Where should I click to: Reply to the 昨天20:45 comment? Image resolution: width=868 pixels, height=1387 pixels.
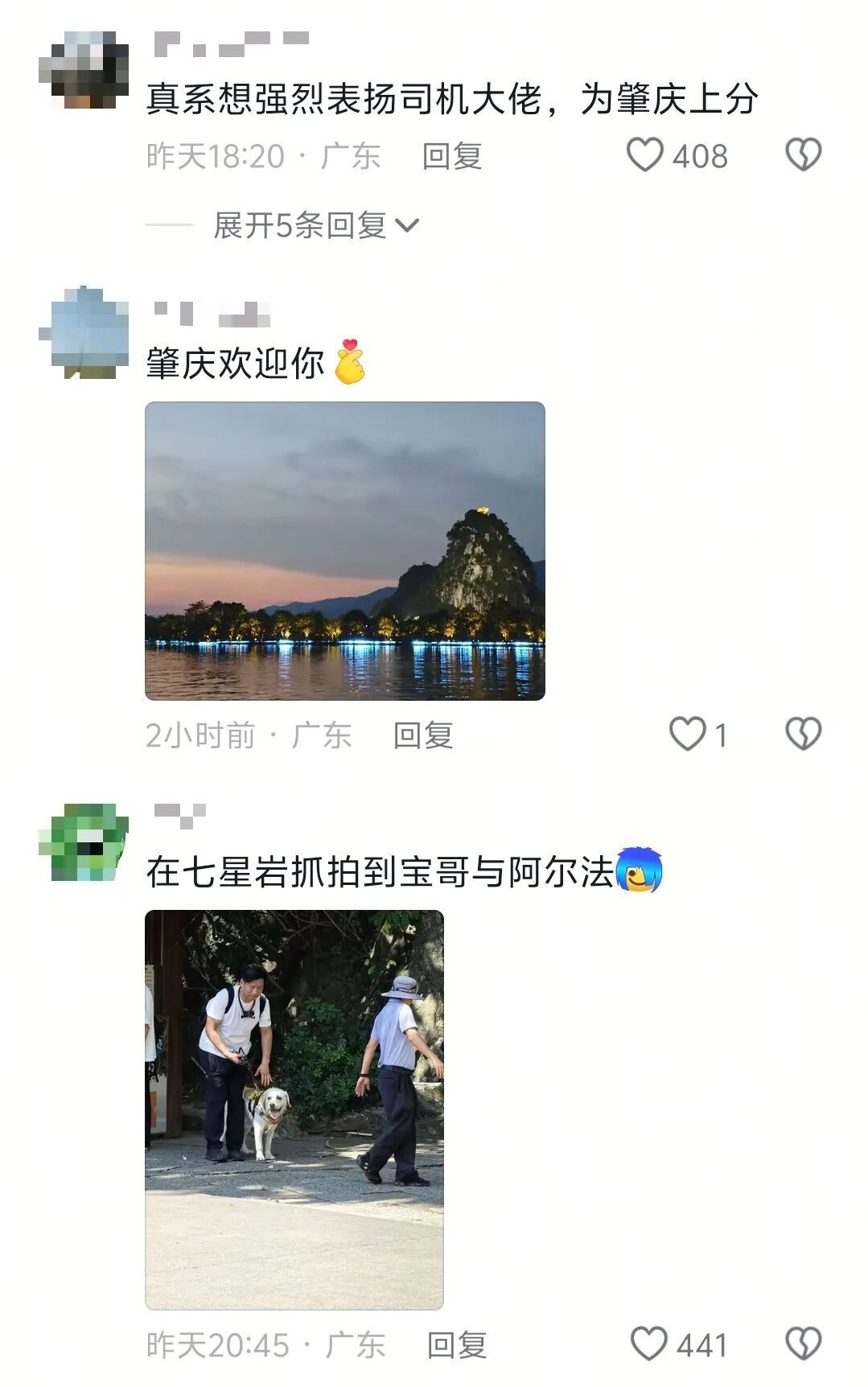pyautogui.click(x=456, y=1345)
